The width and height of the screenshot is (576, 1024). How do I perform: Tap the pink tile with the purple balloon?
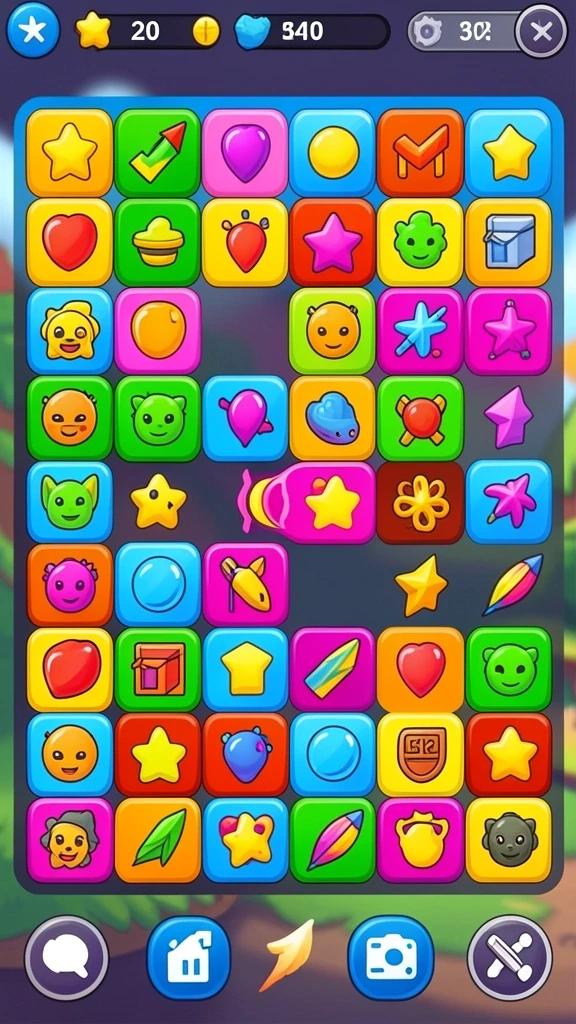coord(245,153)
